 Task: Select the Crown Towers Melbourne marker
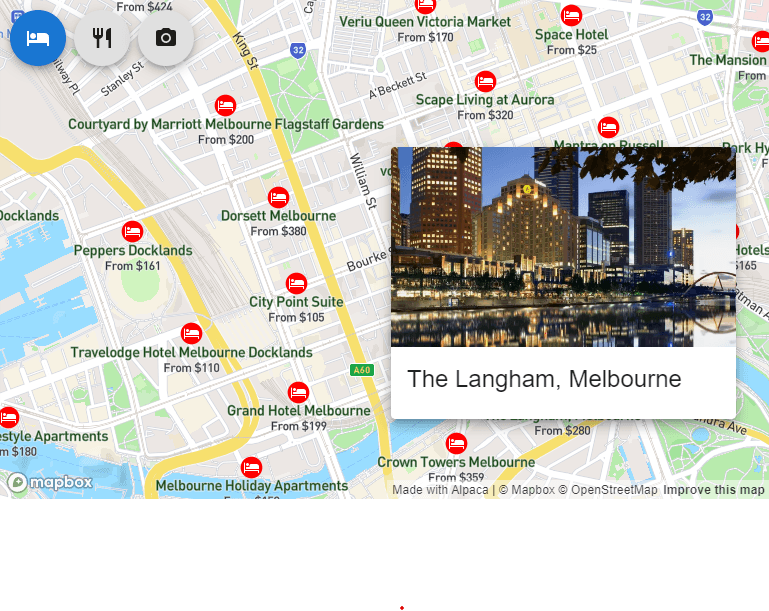tap(456, 444)
